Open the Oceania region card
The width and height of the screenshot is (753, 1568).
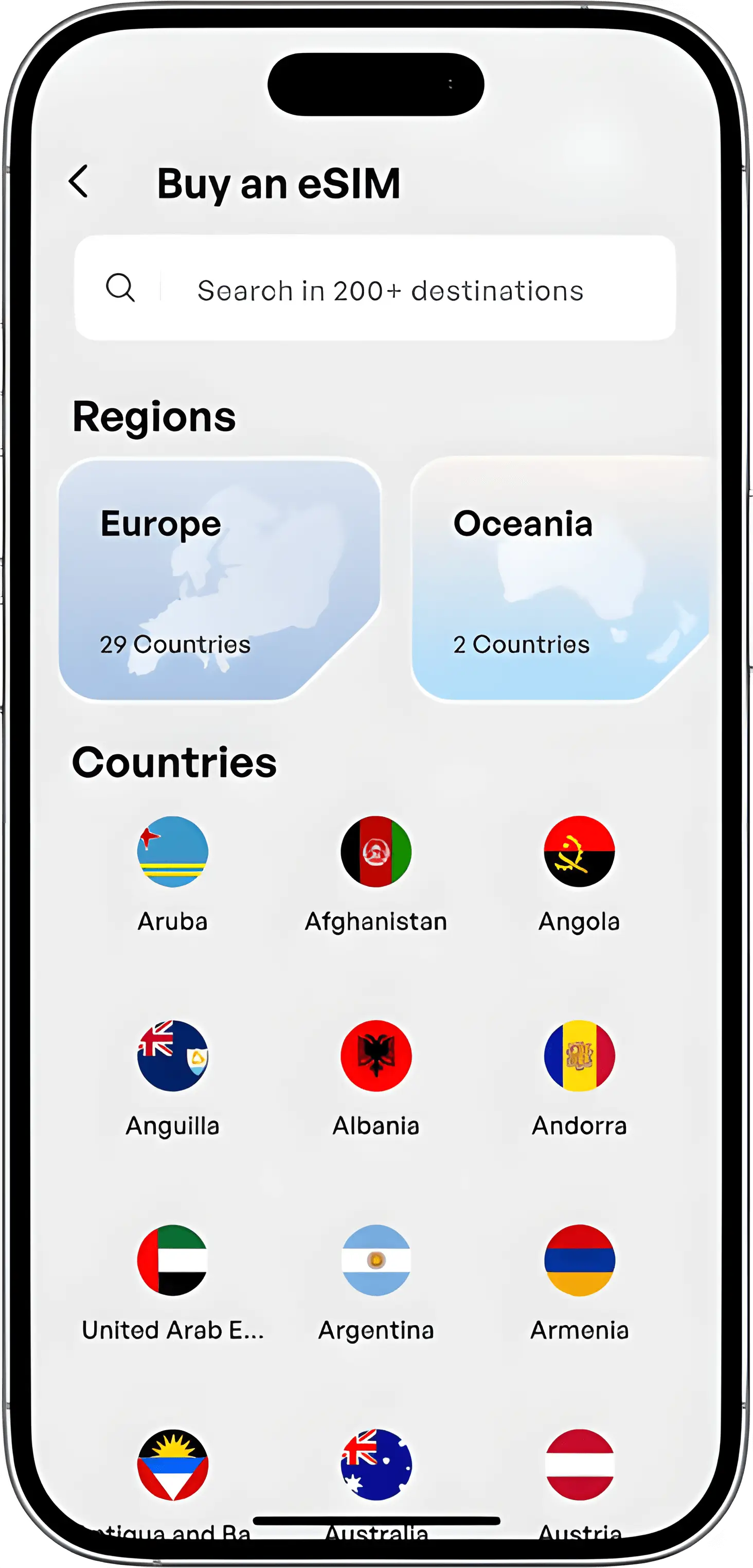[560, 578]
